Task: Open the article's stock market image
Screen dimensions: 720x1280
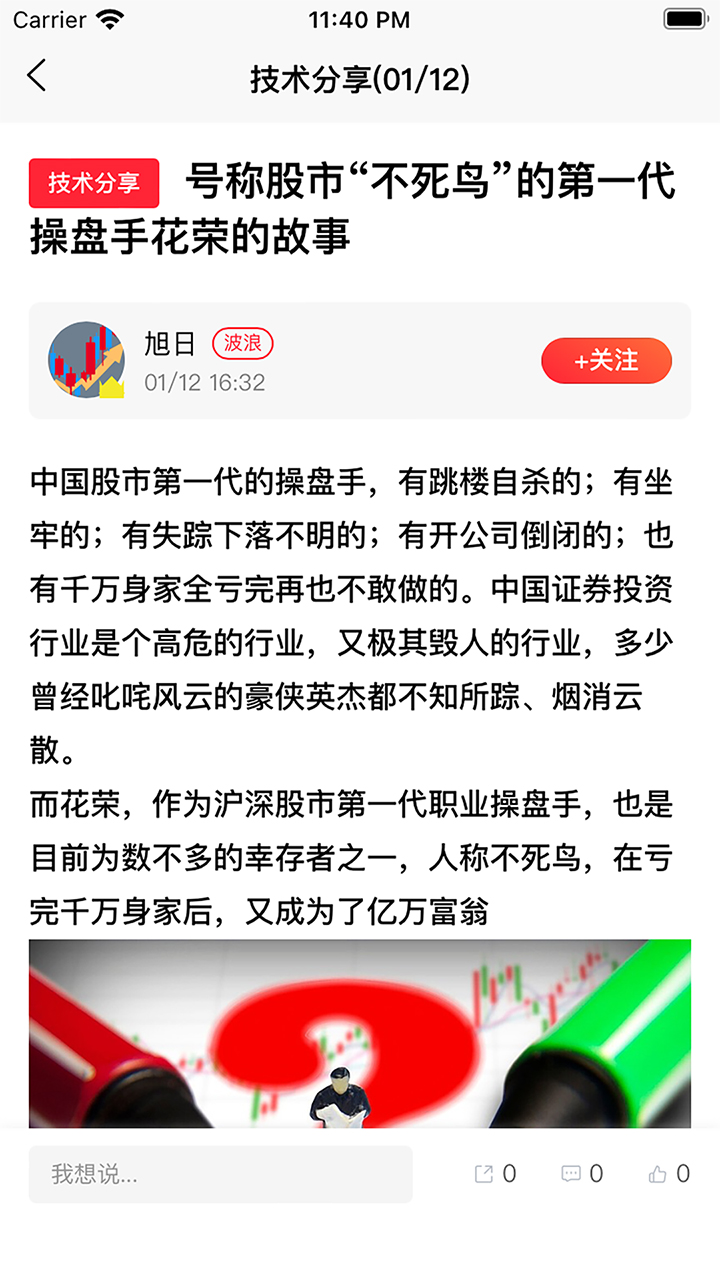Action: pos(360,1033)
